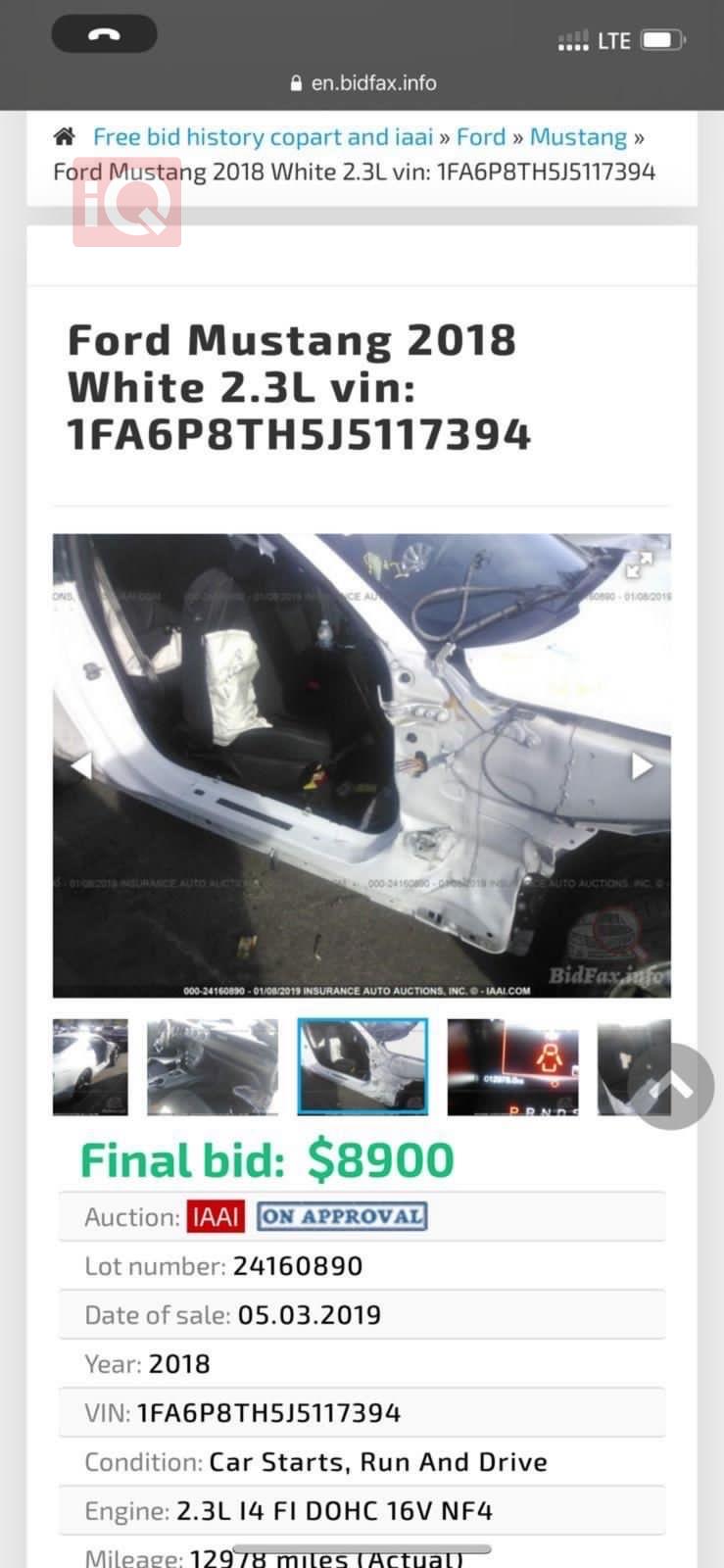Select the dashboard warning light thumbnail

[x=512, y=1067]
